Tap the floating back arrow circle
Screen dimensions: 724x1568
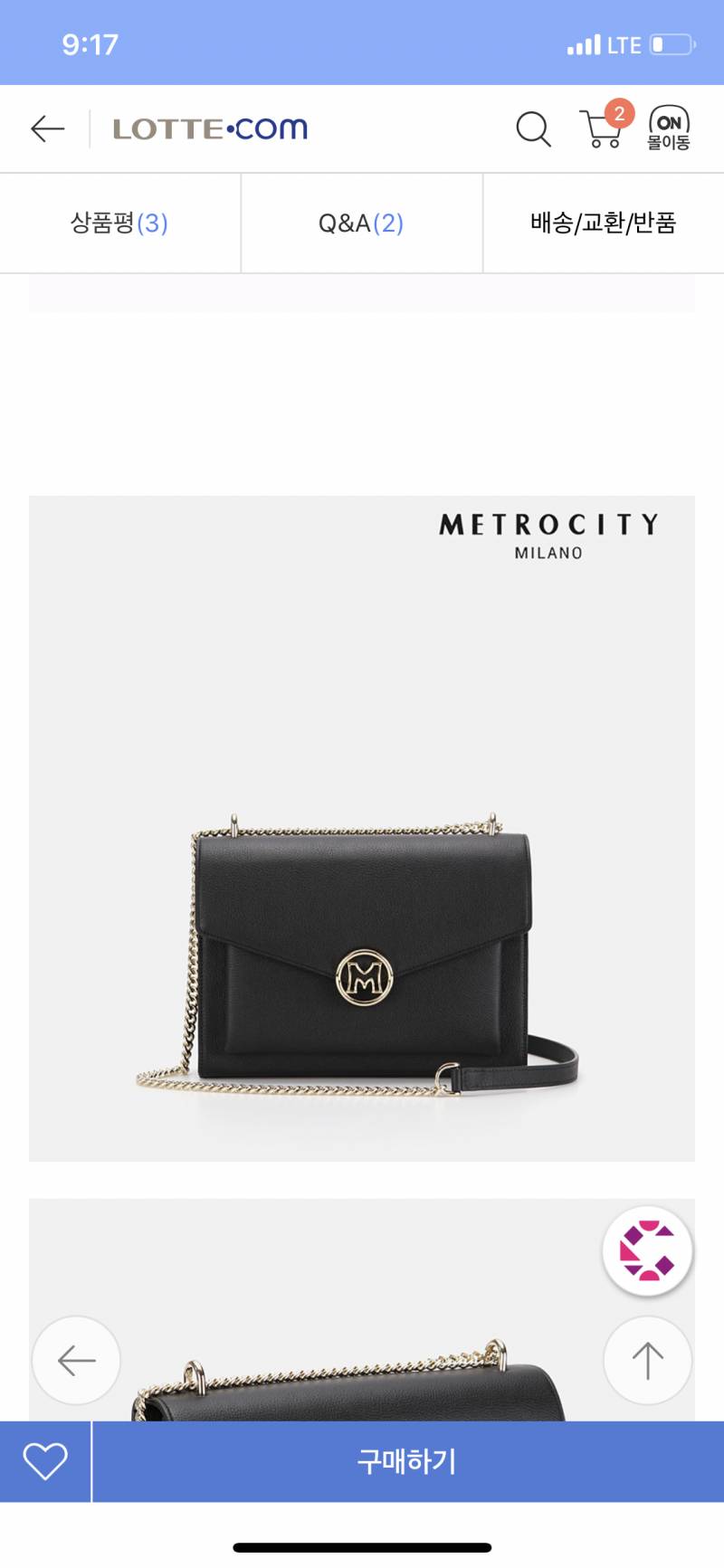76,1360
